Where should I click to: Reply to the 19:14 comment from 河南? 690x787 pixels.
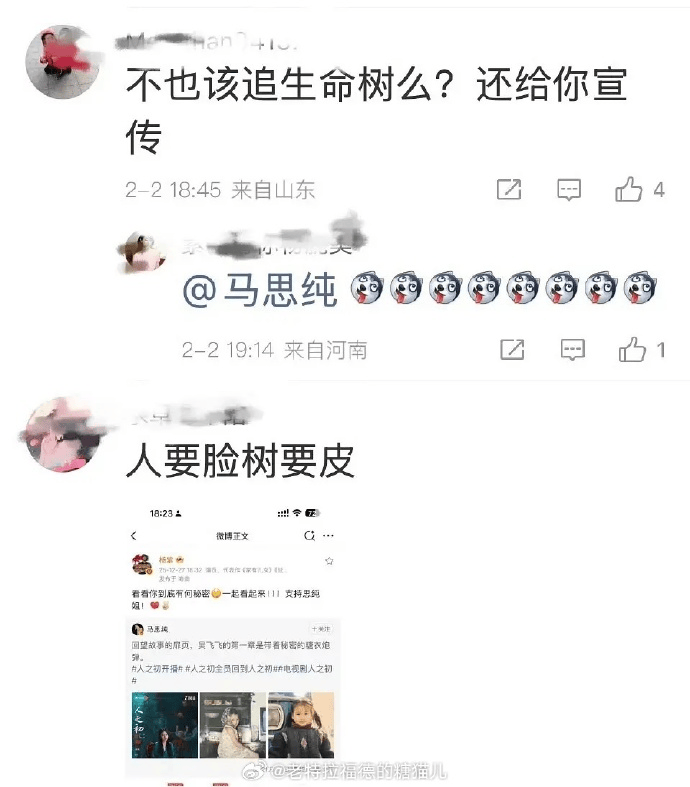572,349
